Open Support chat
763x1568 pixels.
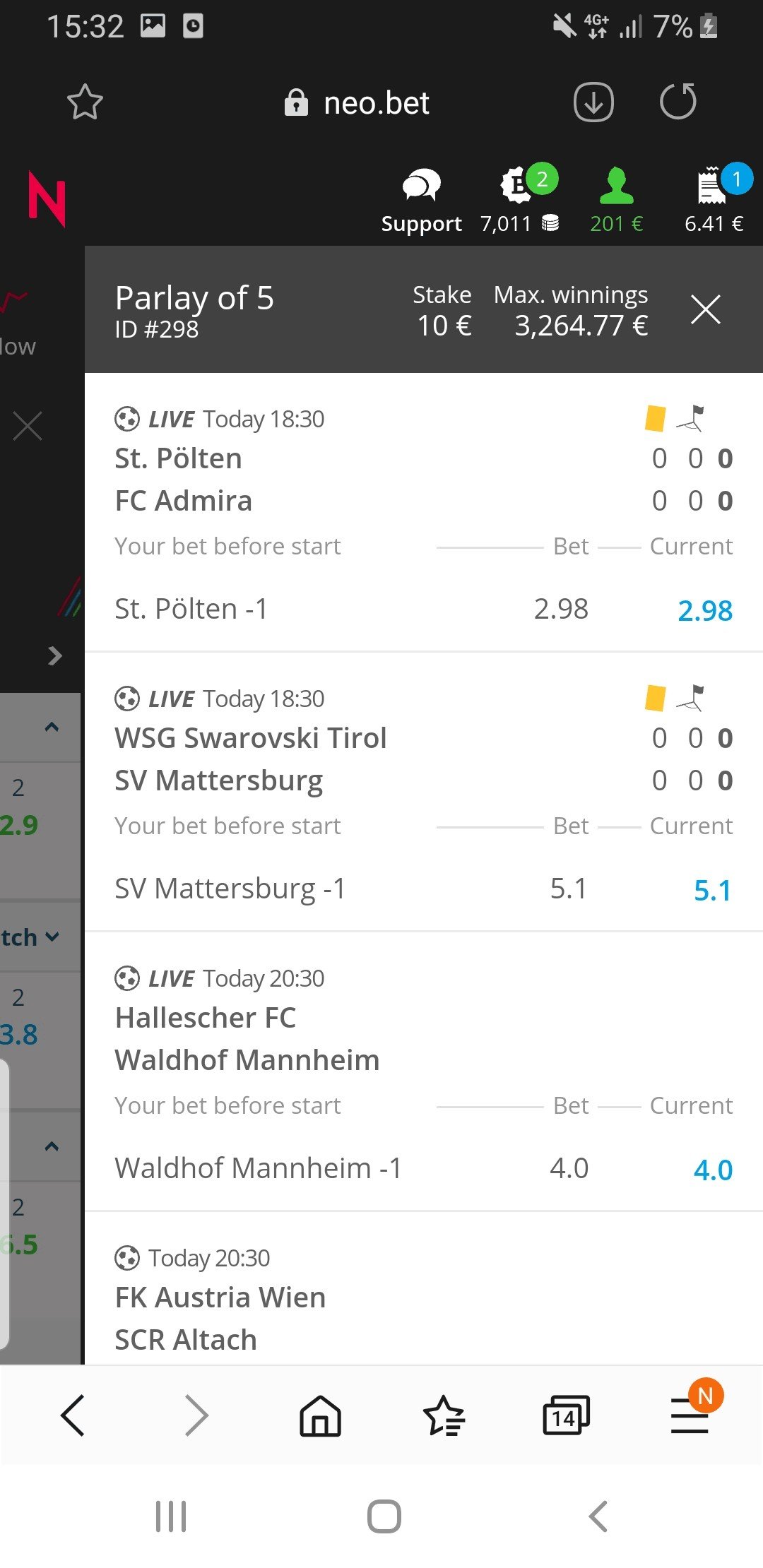421,201
